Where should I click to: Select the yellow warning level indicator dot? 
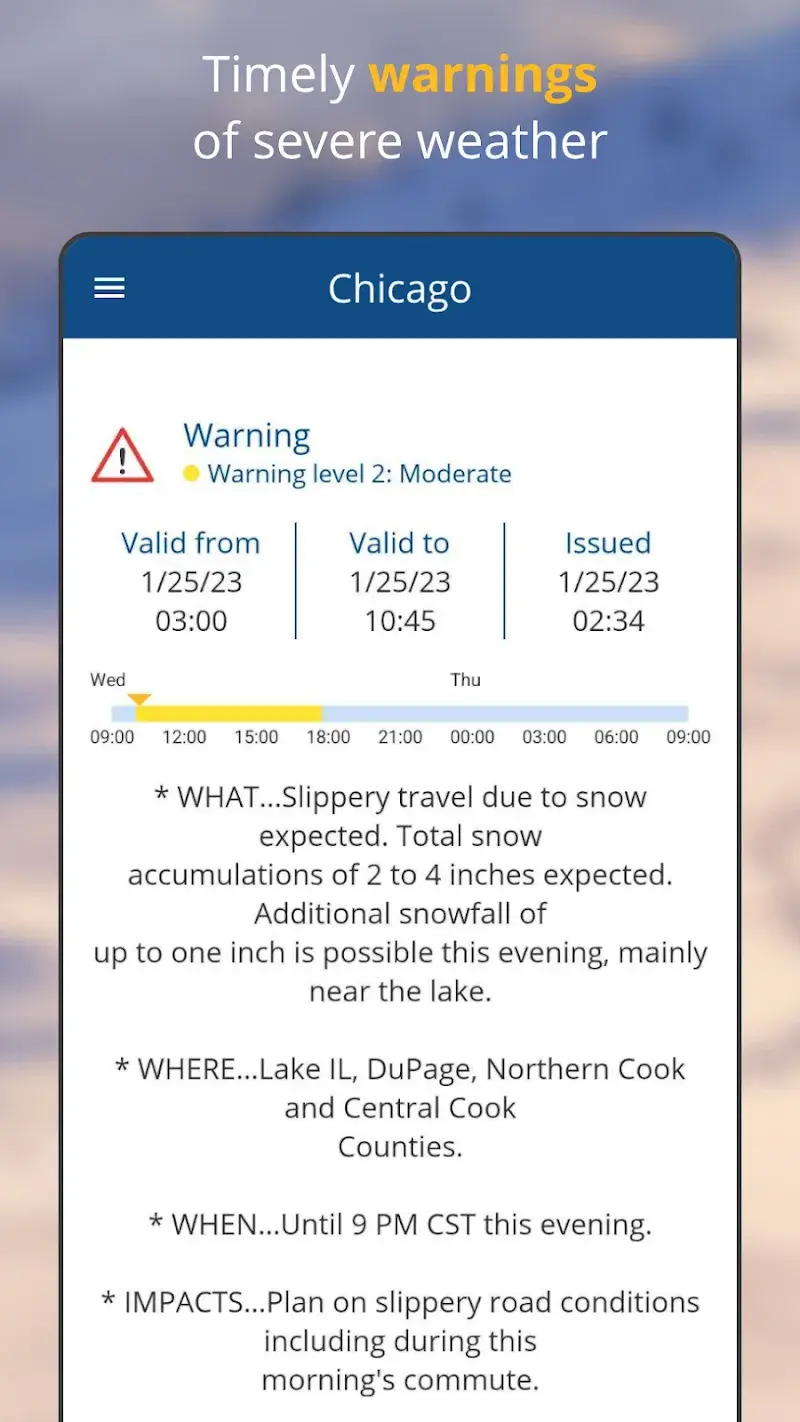tap(190, 474)
